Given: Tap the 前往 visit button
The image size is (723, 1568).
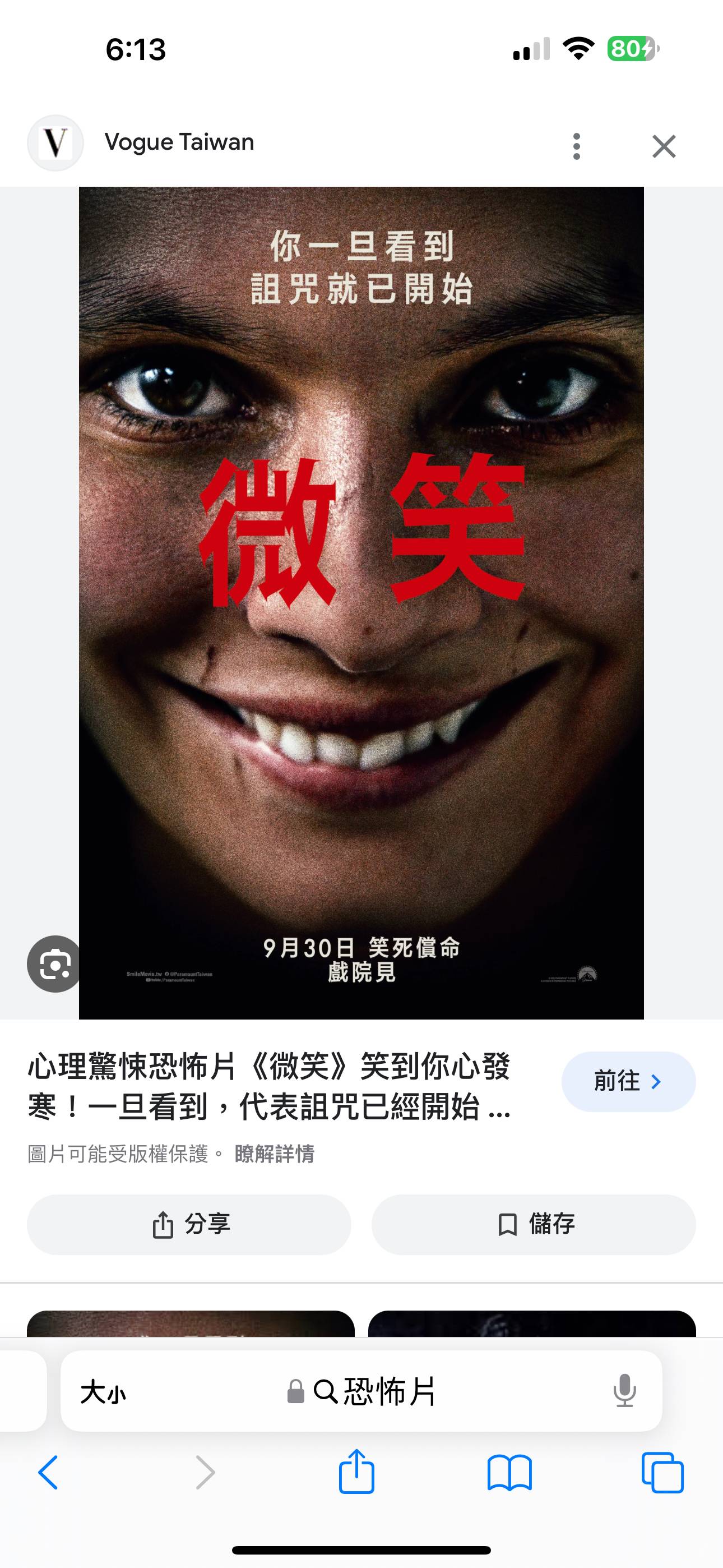Looking at the screenshot, I should (628, 1082).
